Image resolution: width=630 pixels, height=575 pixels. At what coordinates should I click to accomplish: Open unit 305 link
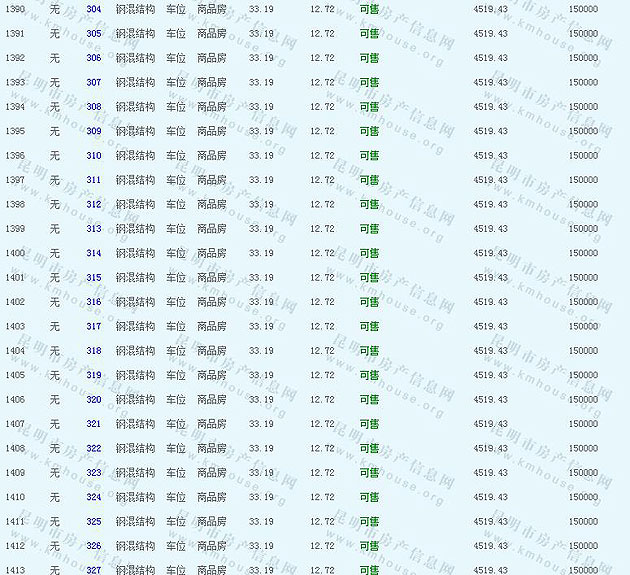94,33
